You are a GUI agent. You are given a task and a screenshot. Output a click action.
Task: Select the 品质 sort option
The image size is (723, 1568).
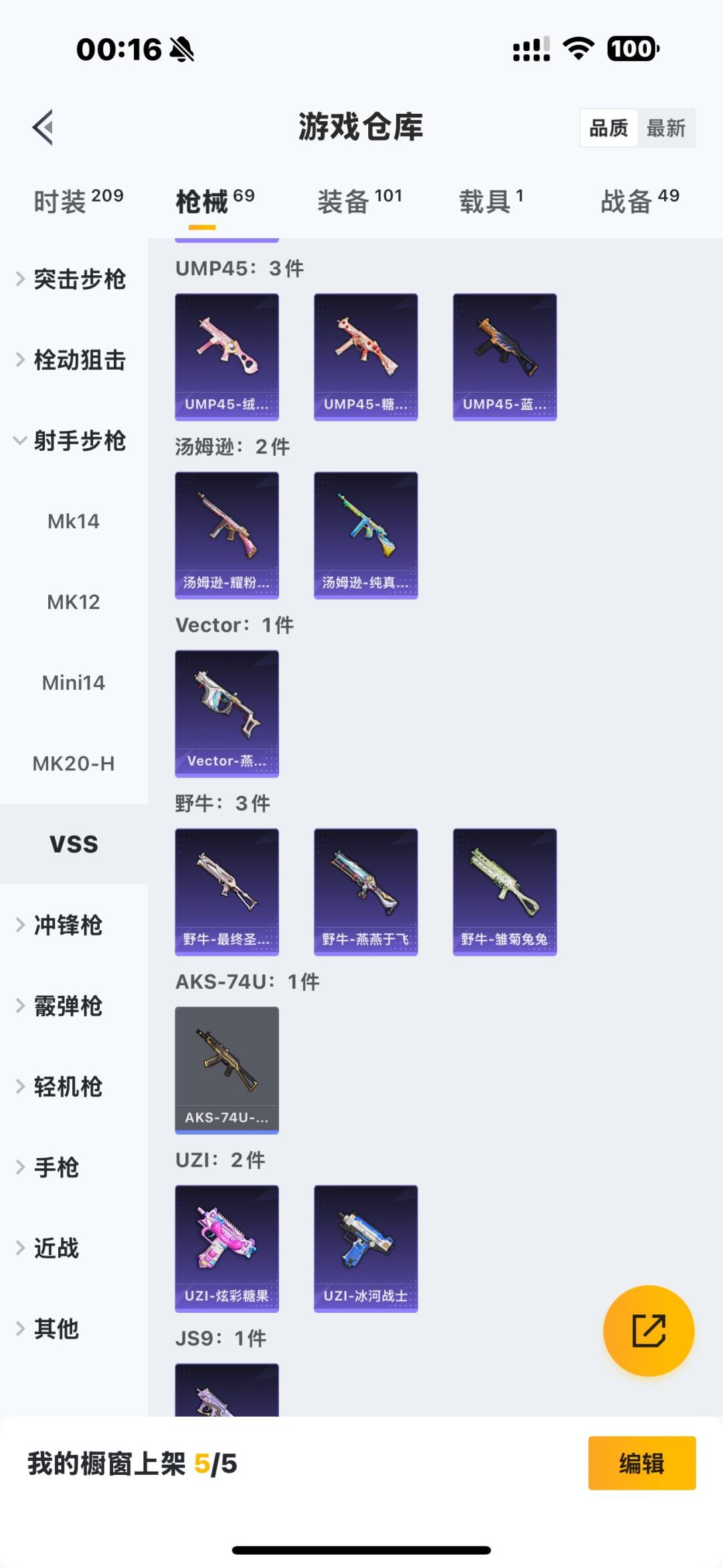tap(609, 128)
